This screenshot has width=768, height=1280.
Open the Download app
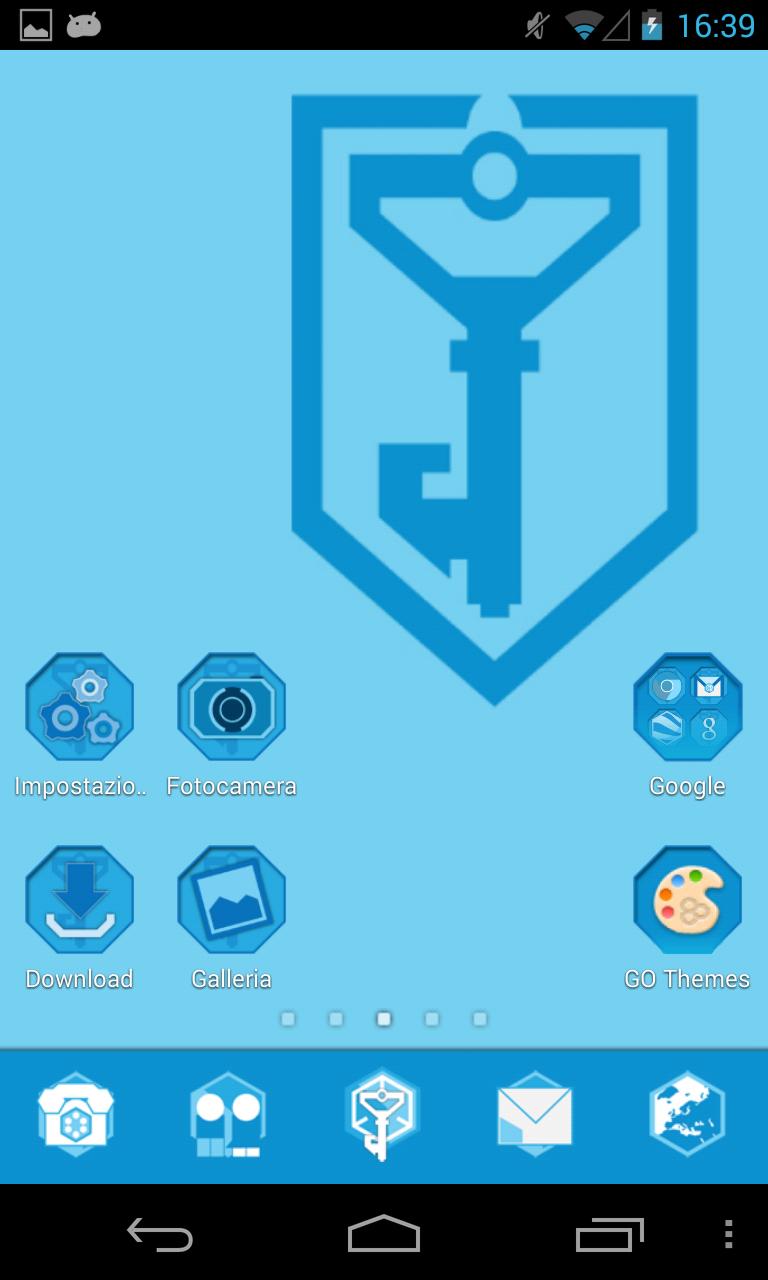(x=80, y=899)
